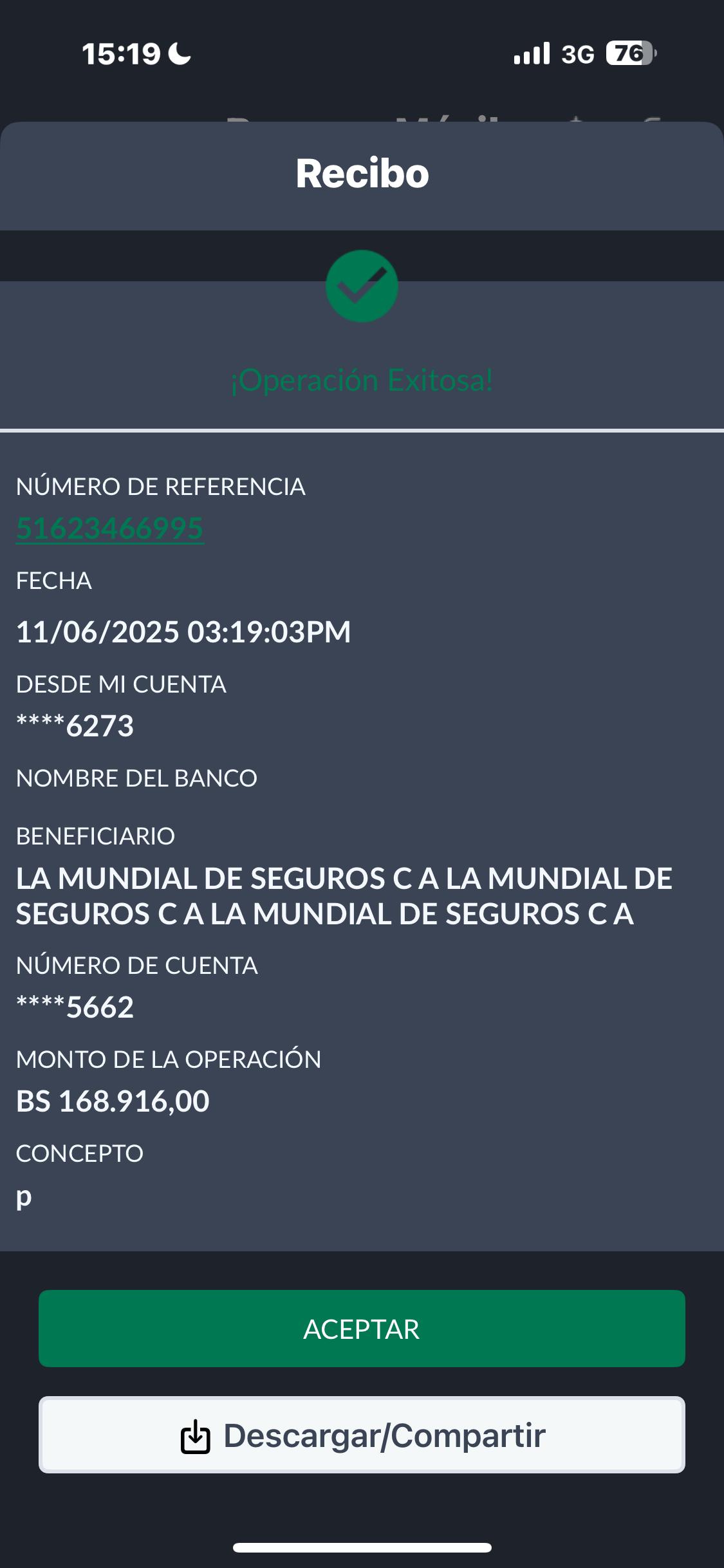The height and width of the screenshot is (1568, 724).
Task: Download or share the receipt
Action: [x=362, y=1435]
